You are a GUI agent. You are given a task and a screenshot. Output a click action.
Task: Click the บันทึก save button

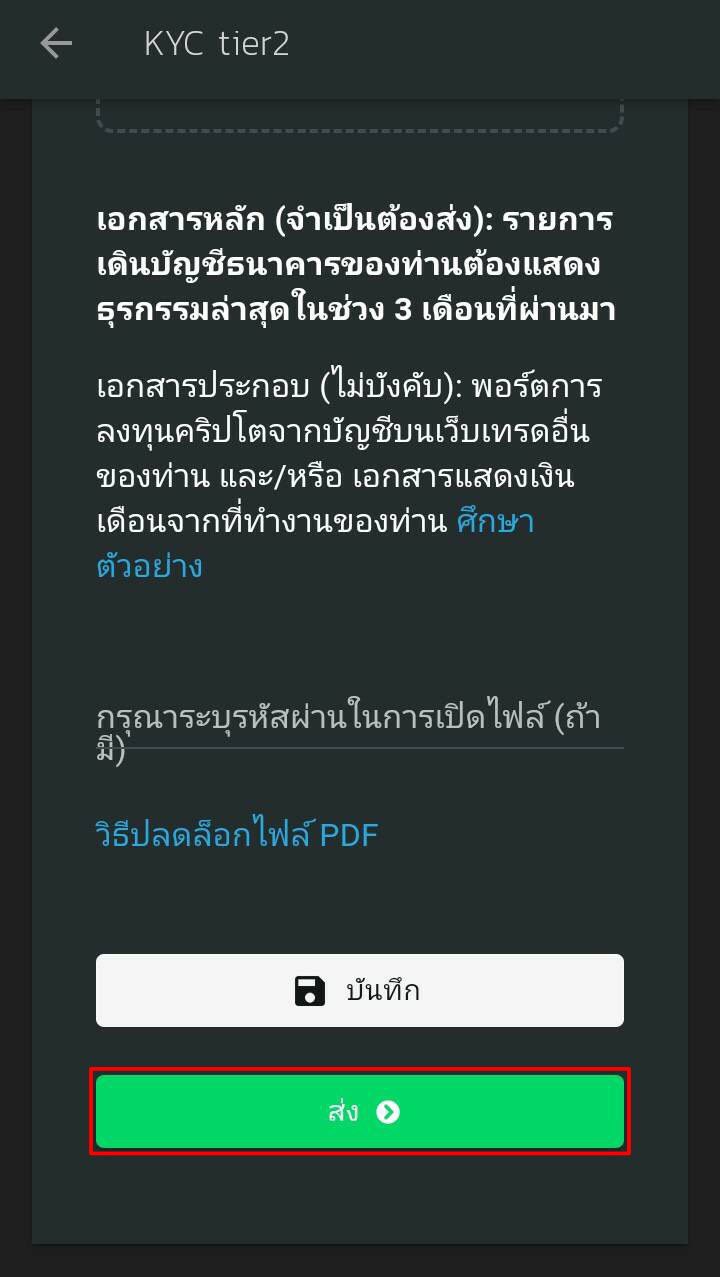(x=360, y=990)
